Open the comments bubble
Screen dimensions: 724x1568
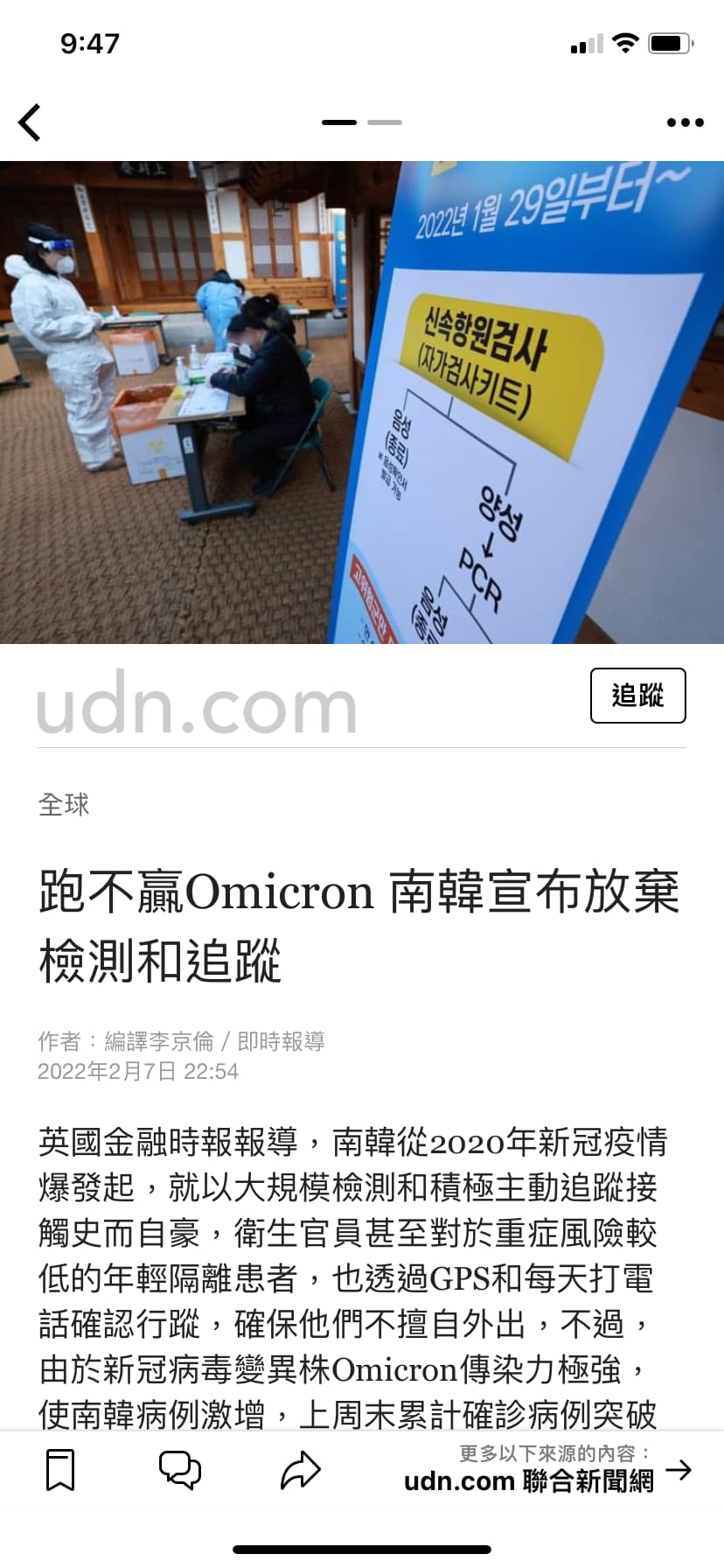point(180,1469)
